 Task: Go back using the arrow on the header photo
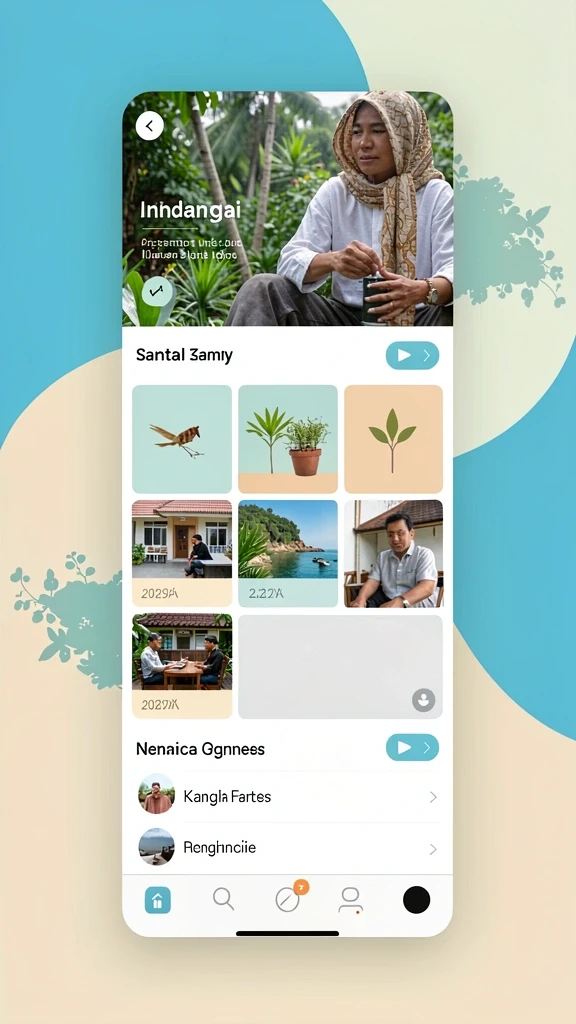tap(150, 125)
